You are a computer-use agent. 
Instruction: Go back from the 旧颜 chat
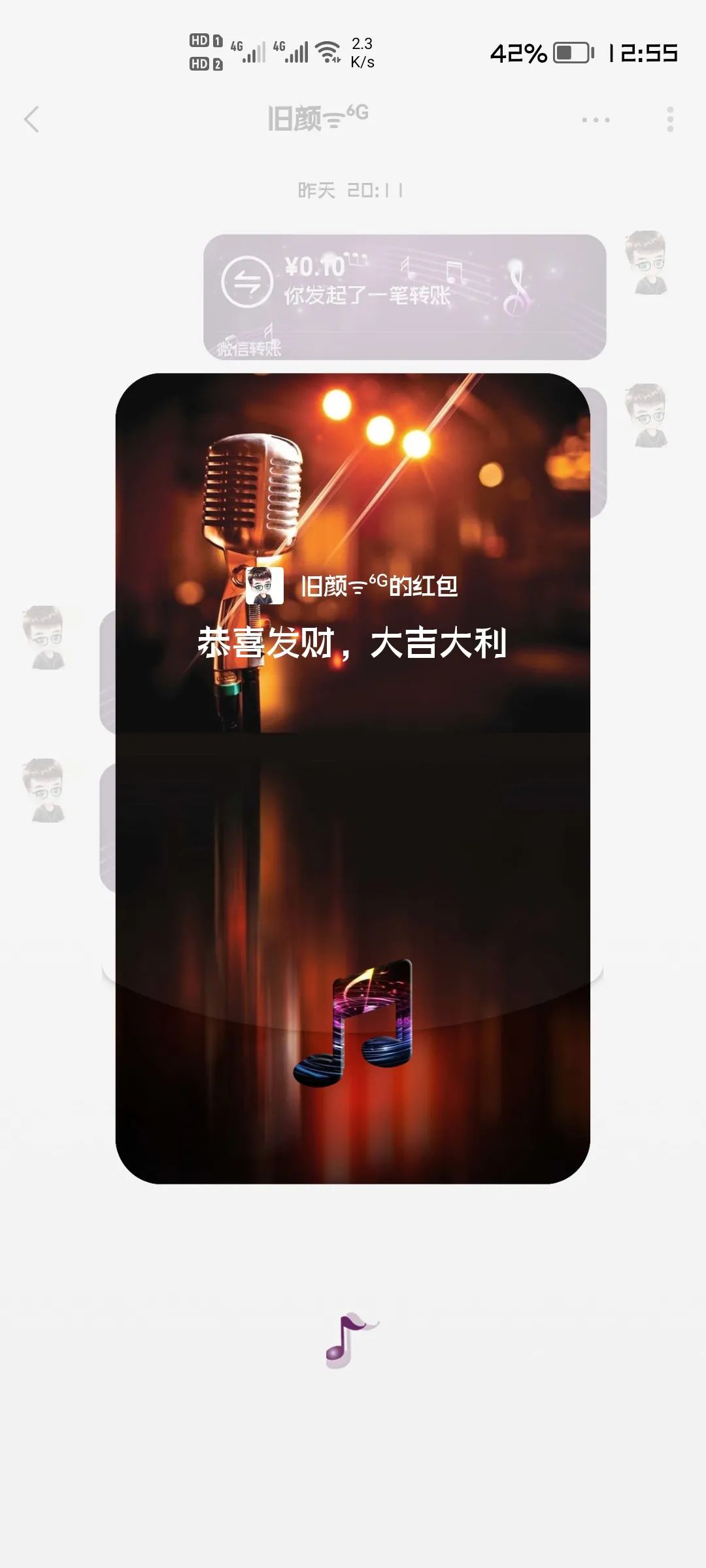coord(31,120)
